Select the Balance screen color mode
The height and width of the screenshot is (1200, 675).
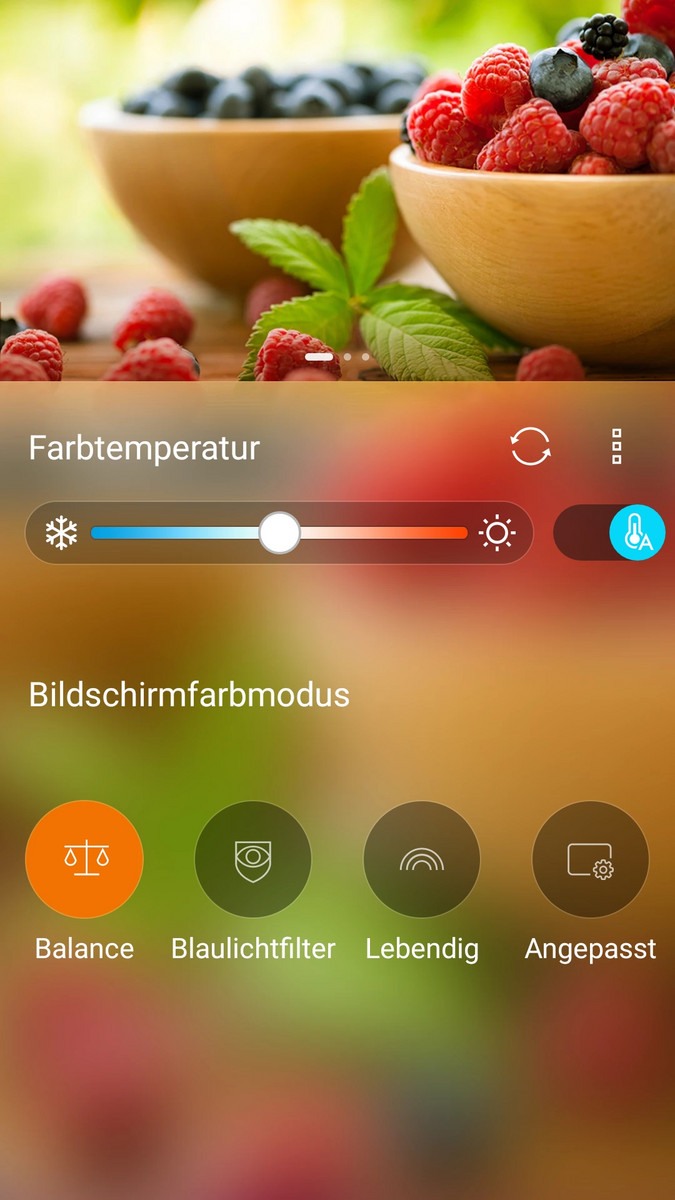[84, 859]
